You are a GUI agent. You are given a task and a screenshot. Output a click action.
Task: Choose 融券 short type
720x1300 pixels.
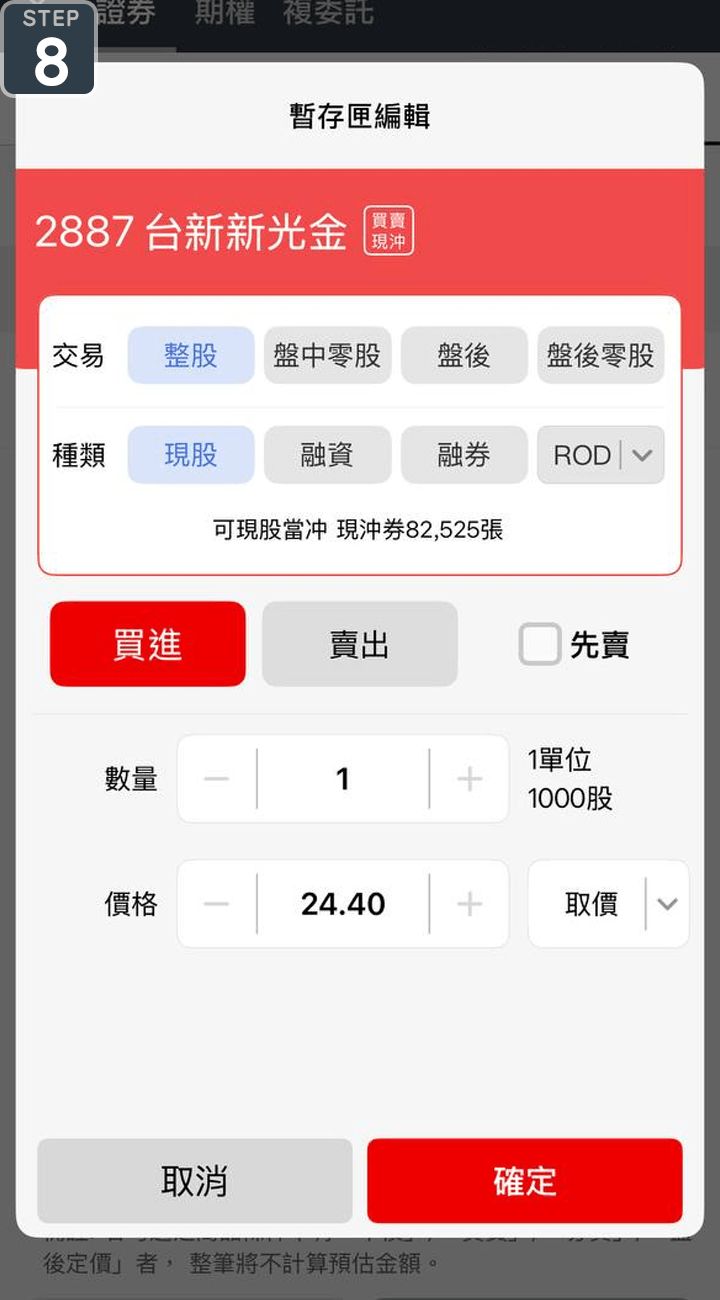pos(464,455)
